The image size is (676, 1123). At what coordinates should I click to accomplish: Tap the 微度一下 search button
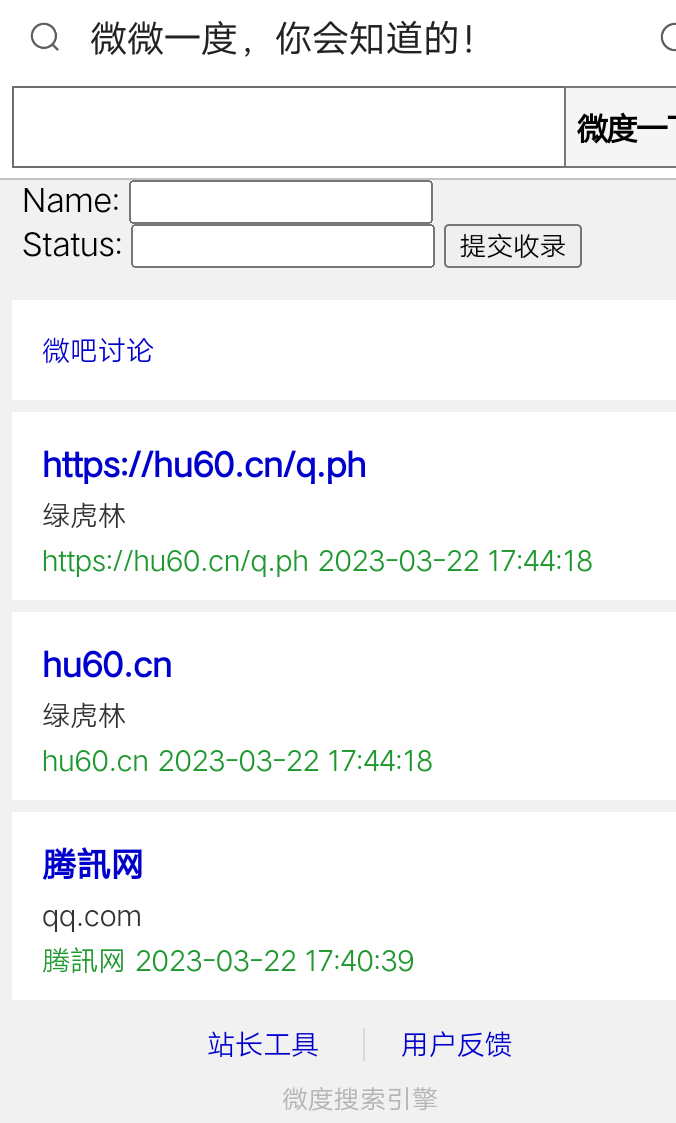pyautogui.click(x=624, y=128)
